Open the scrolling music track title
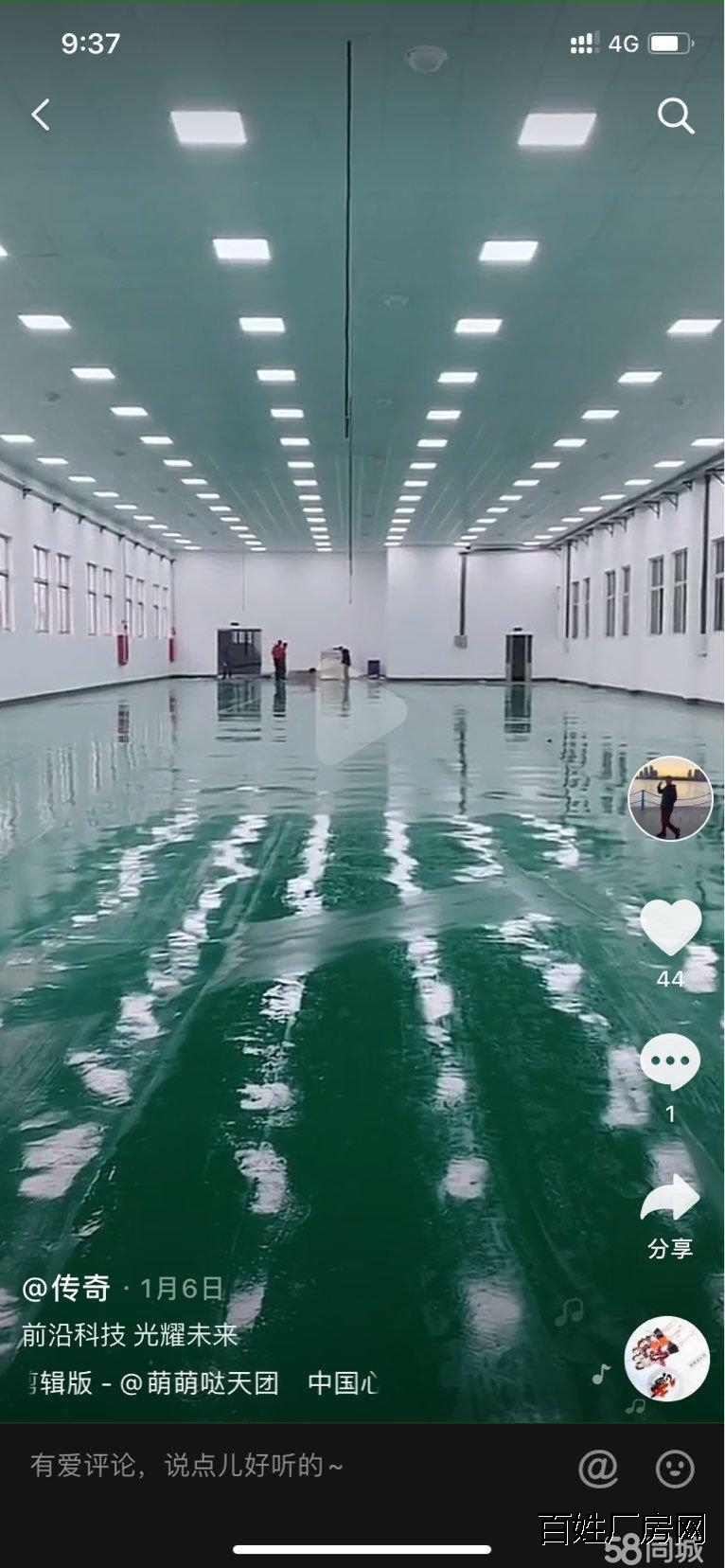Screen dimensions: 725x1568 (x=199, y=1383)
